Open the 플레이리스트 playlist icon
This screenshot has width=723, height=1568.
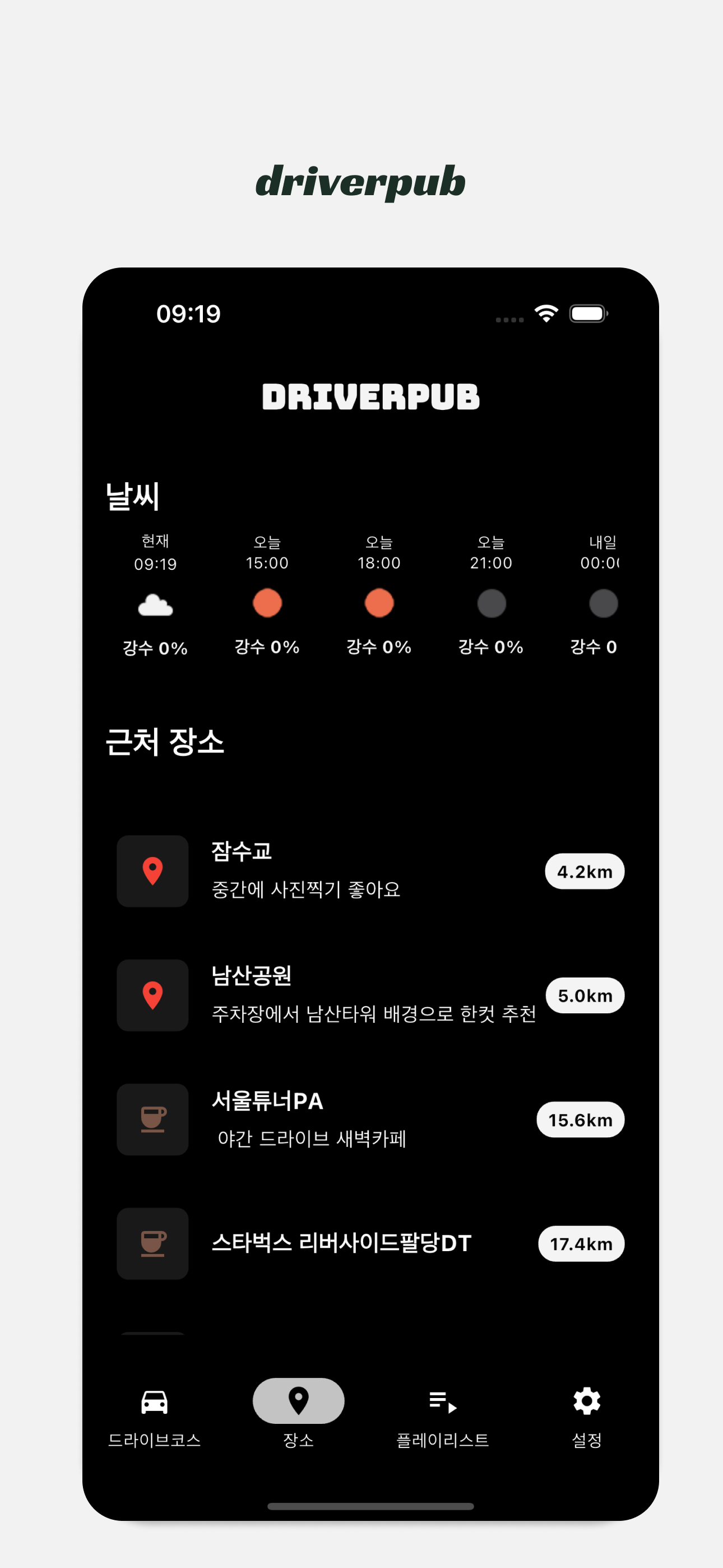442,1400
